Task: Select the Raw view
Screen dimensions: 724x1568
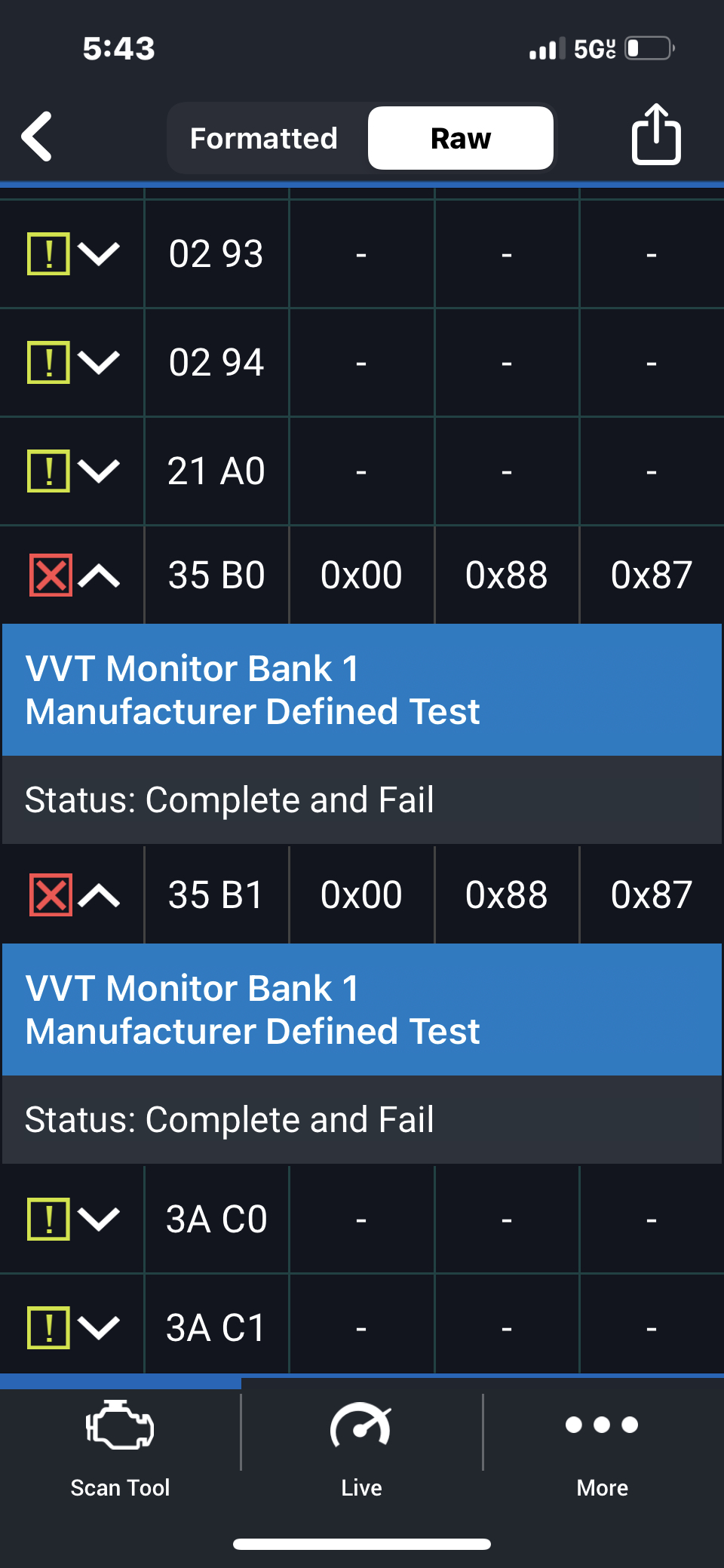Action: [460, 138]
